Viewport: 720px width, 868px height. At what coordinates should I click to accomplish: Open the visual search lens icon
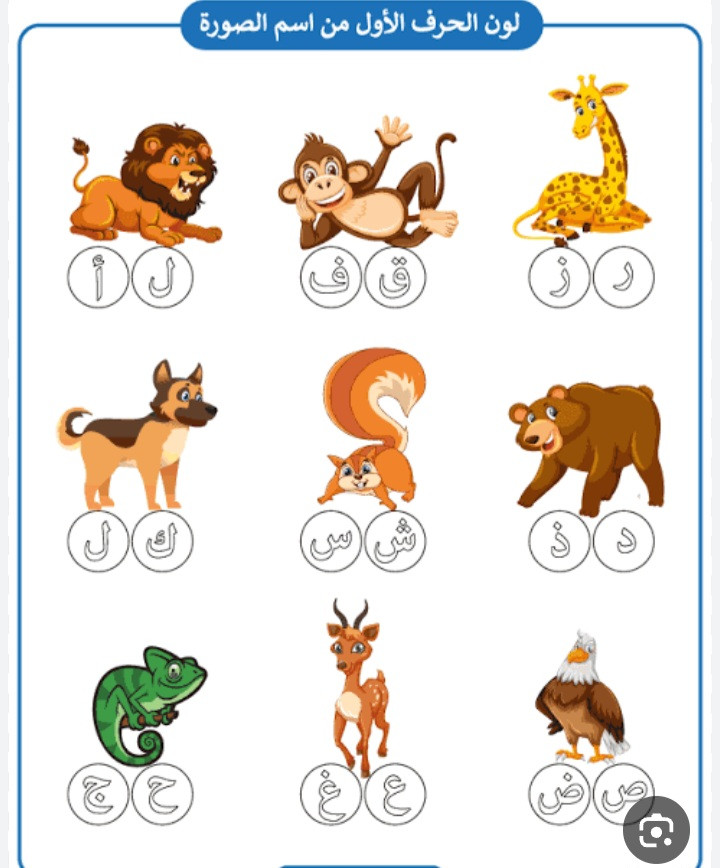pos(656,829)
